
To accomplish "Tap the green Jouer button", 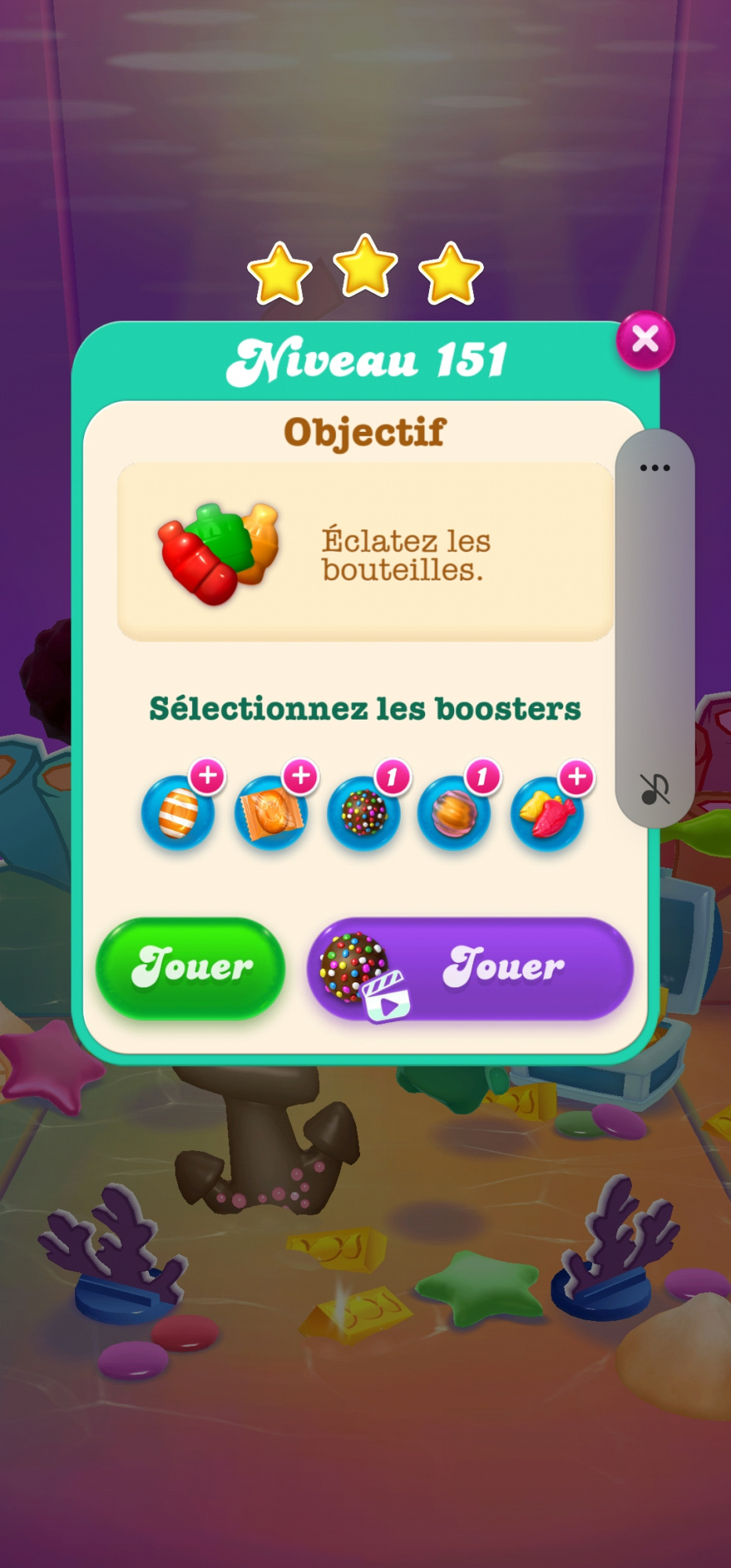I will (x=190, y=967).
